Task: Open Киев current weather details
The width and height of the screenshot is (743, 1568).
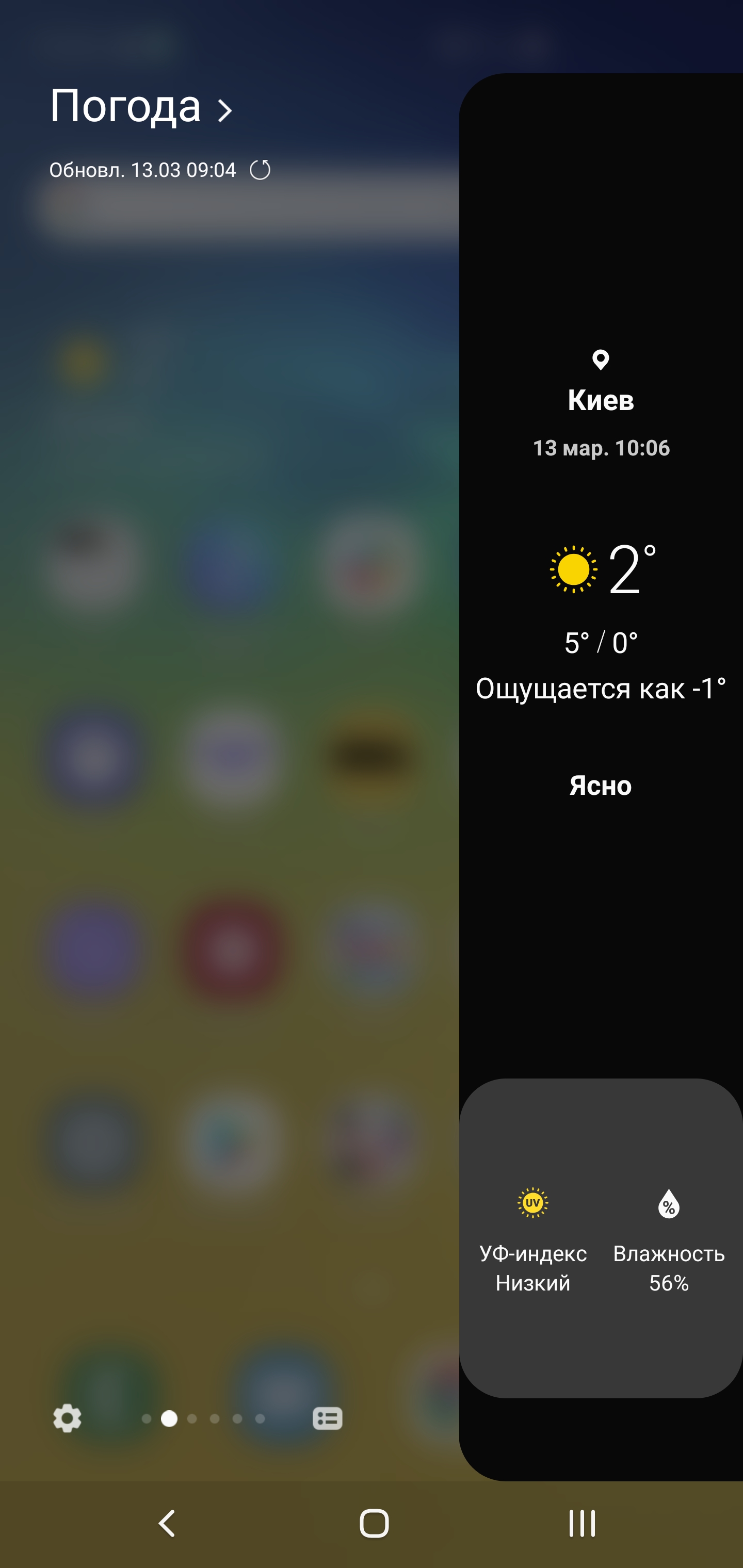Action: point(601,572)
